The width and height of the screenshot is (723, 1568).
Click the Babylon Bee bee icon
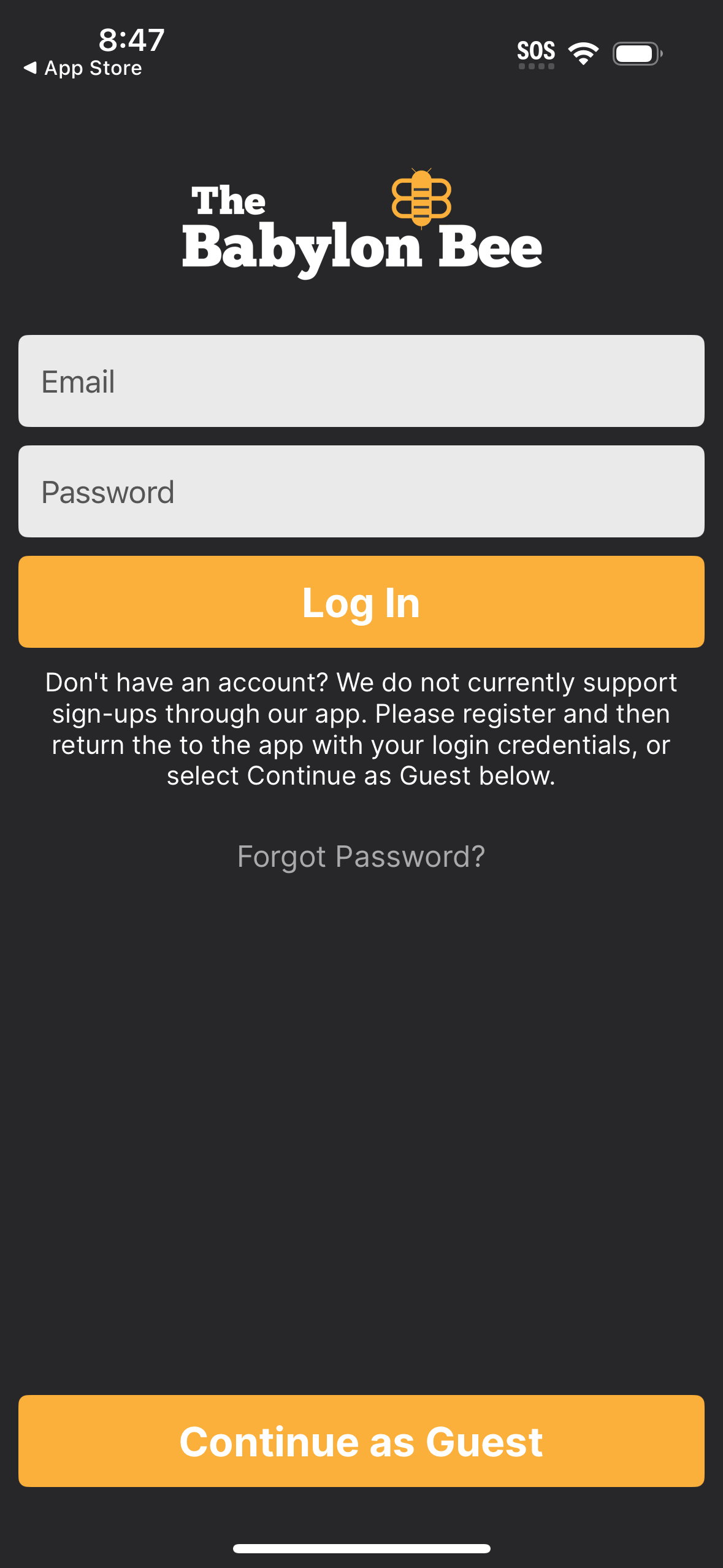point(422,198)
